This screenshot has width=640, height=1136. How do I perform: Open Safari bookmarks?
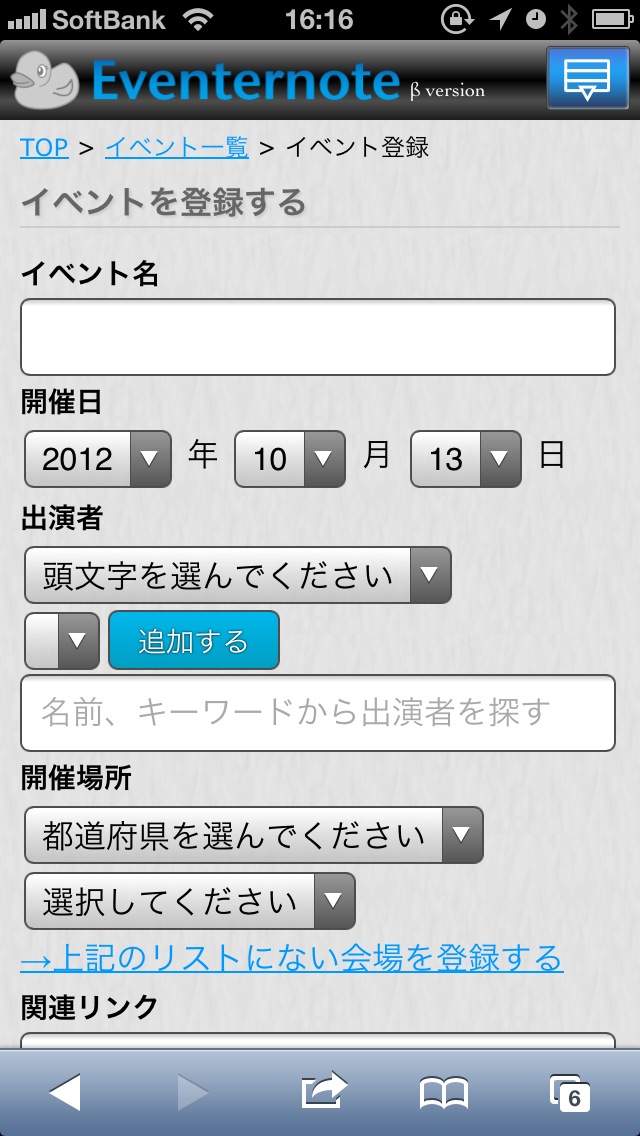pyautogui.click(x=444, y=1093)
